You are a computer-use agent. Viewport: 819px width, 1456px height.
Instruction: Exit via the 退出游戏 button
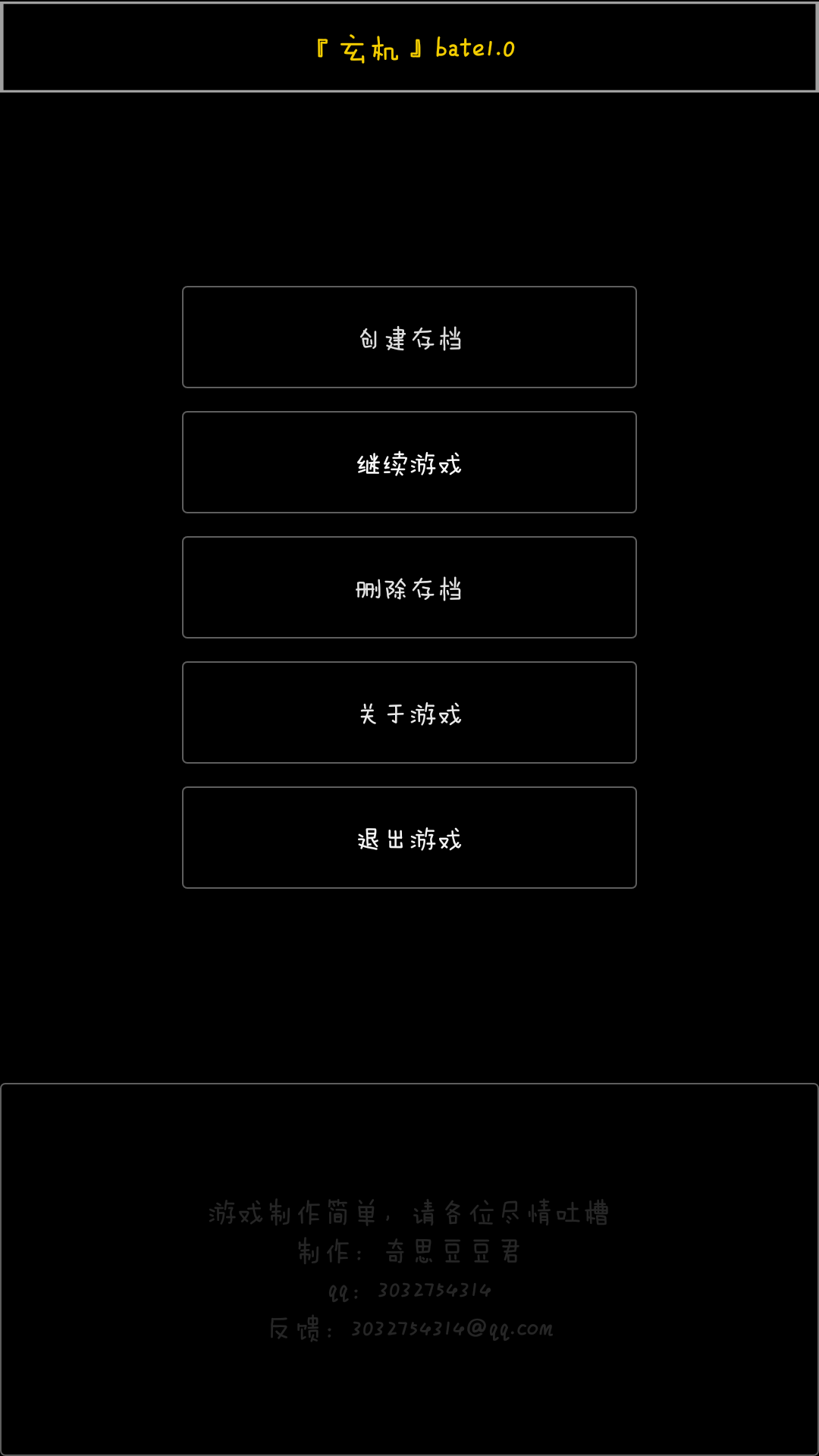coord(409,838)
